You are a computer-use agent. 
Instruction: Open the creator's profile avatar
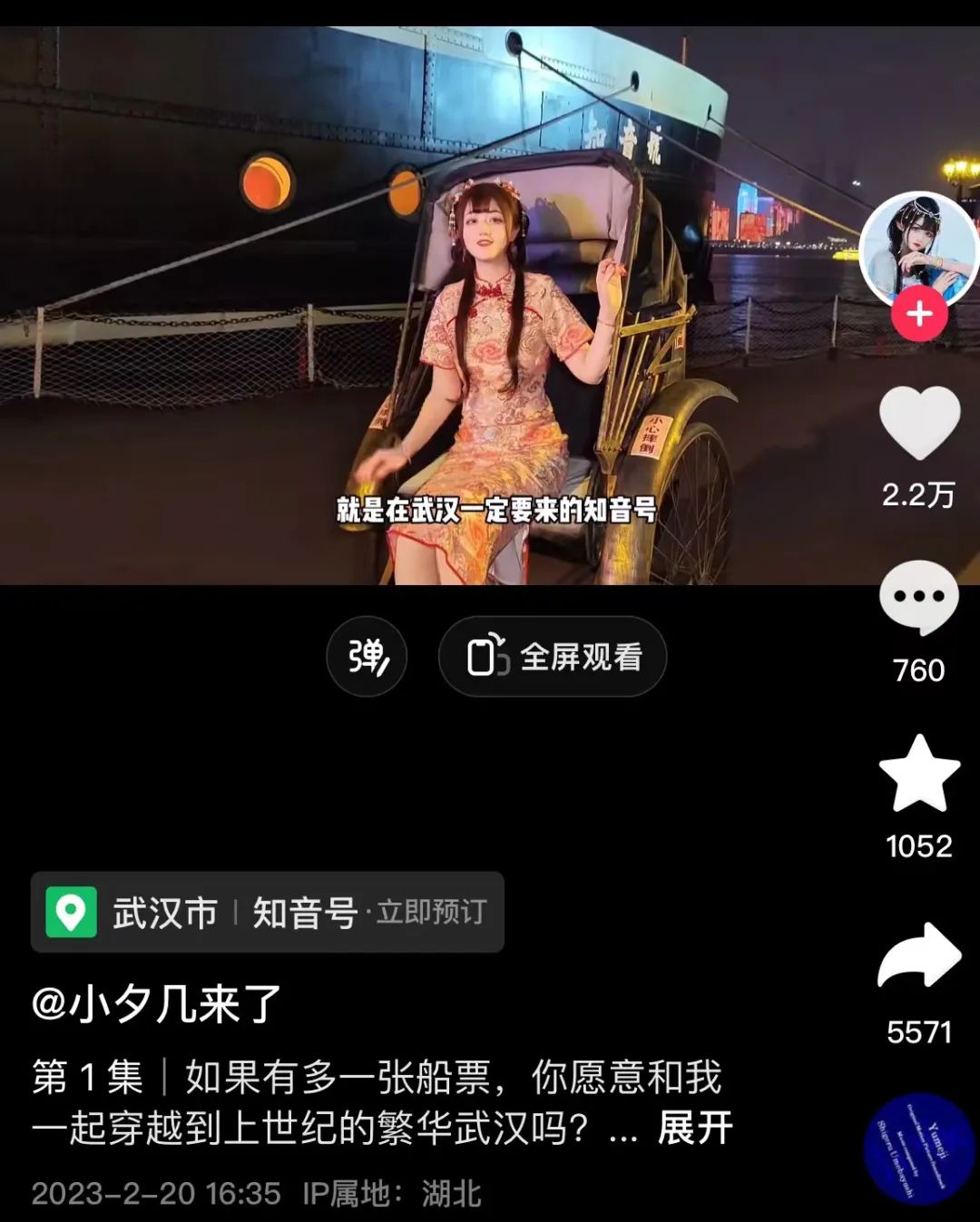918,247
